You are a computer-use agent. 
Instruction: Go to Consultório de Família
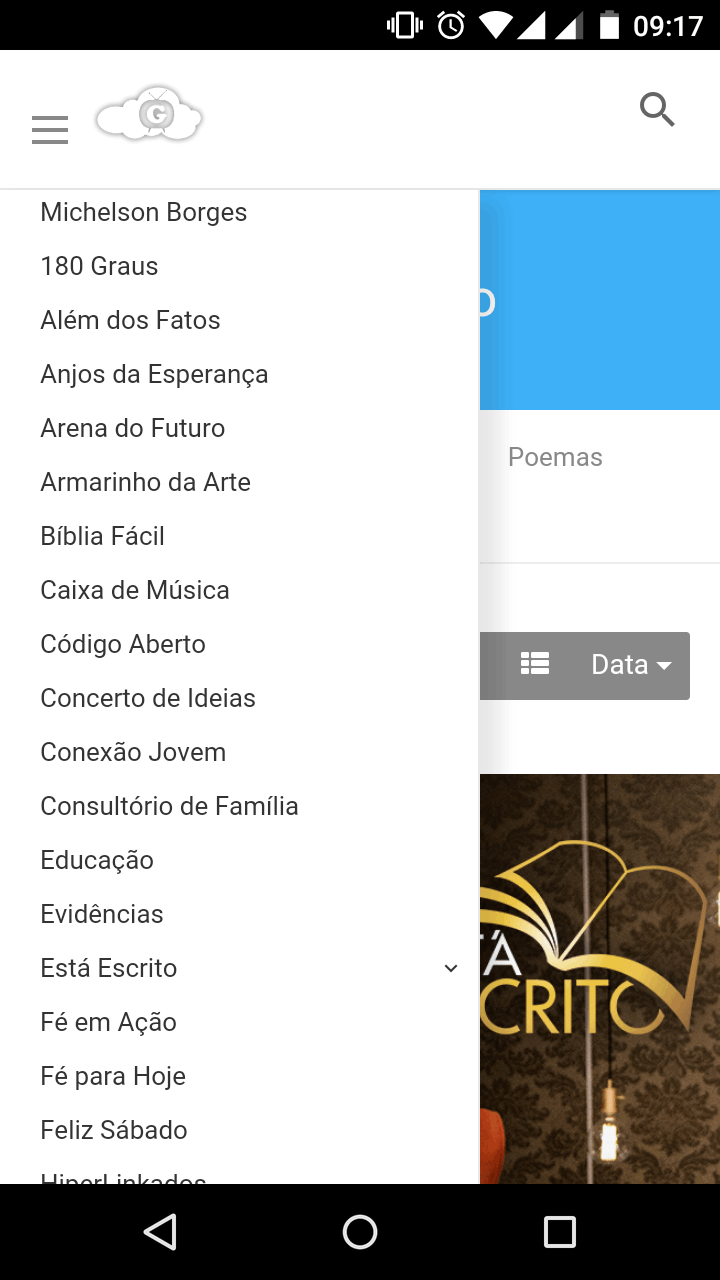pos(169,806)
